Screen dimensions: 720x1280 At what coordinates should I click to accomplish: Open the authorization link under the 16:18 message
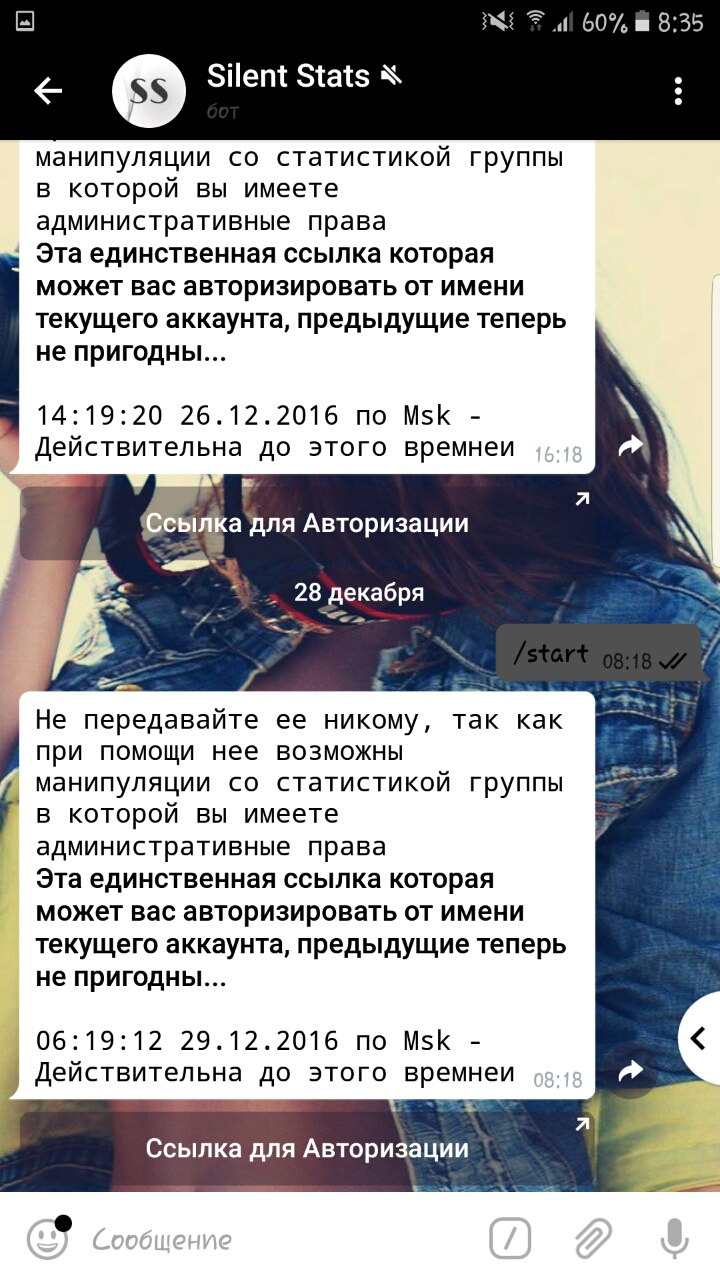point(307,523)
